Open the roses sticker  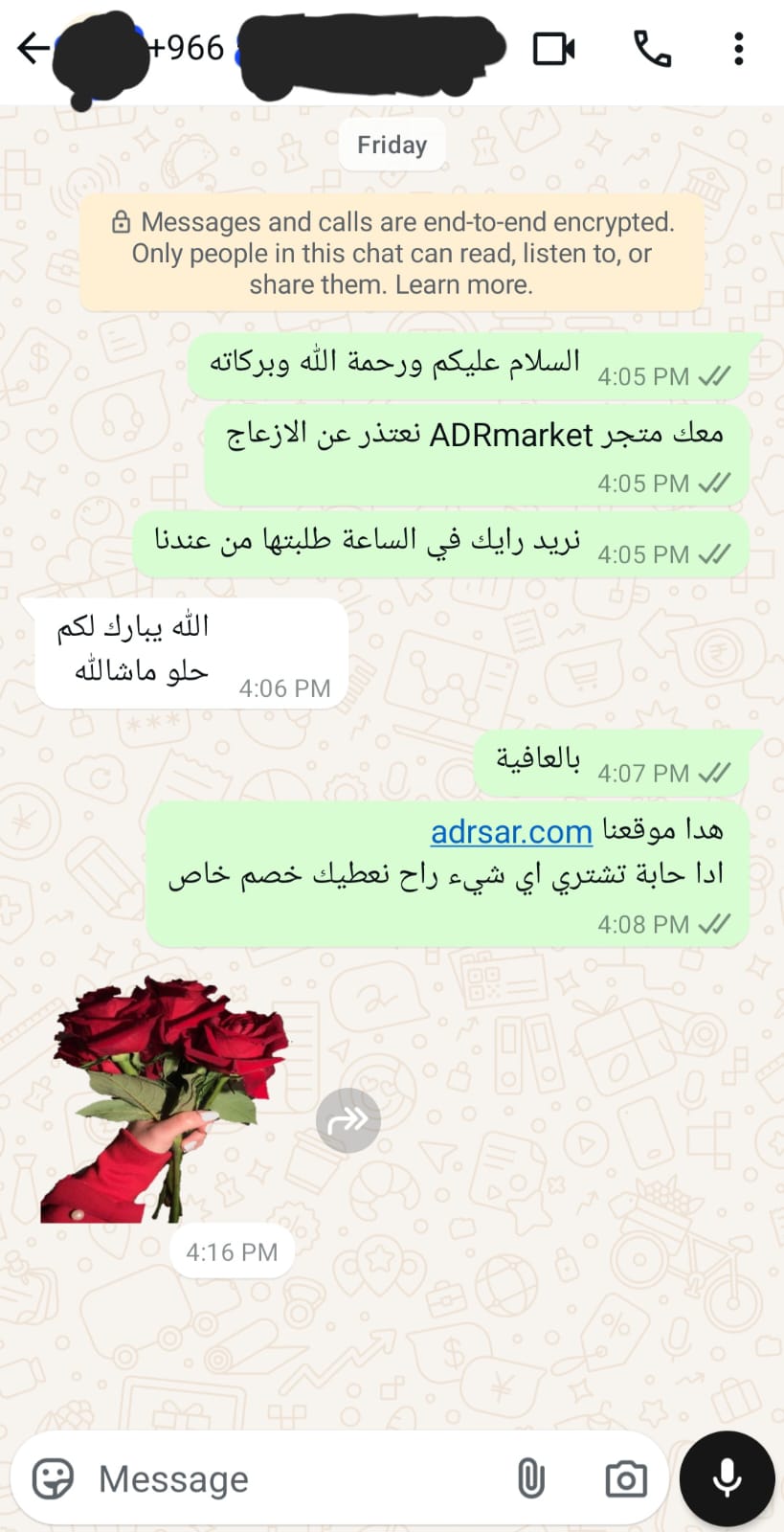click(x=164, y=1099)
